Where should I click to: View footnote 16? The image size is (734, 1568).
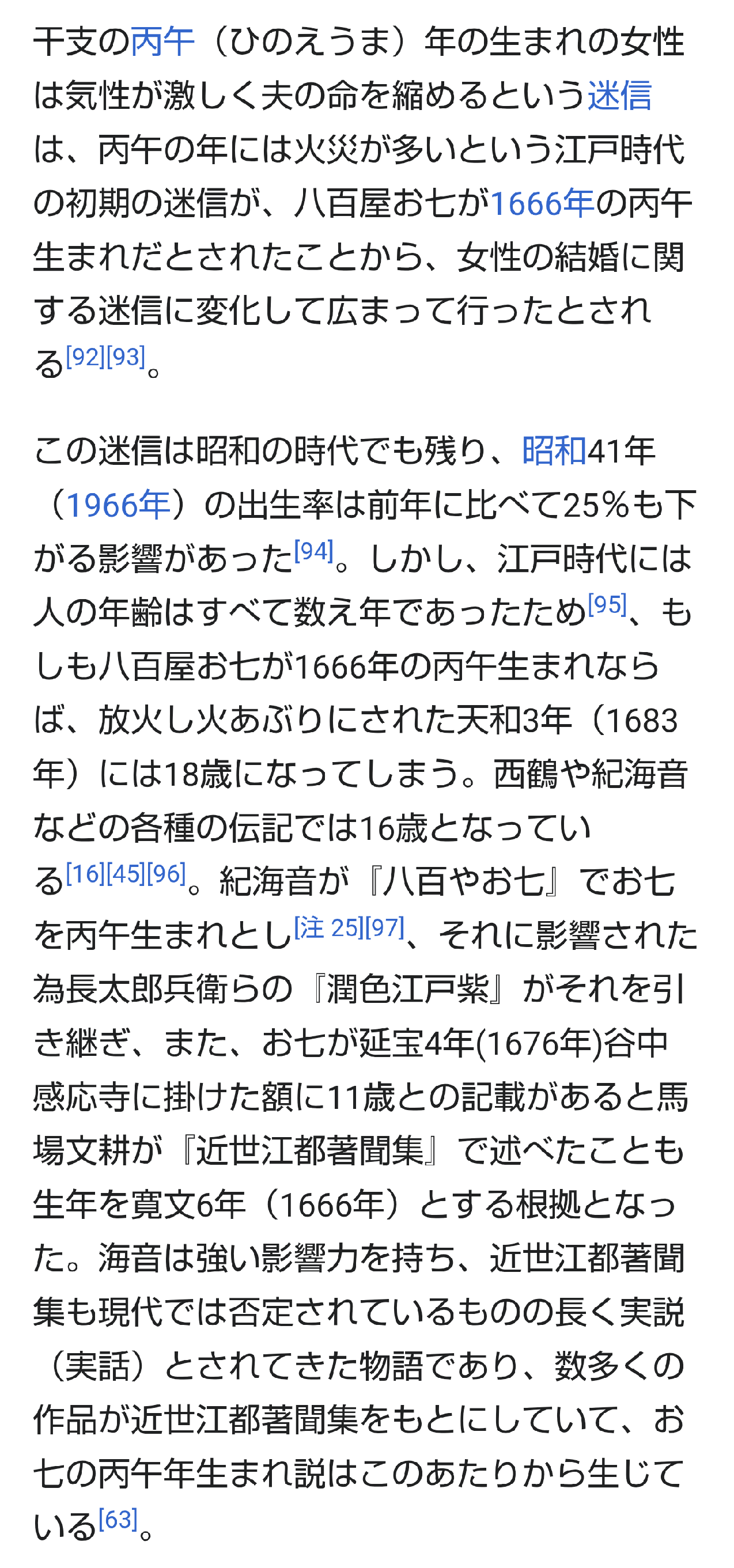[x=85, y=874]
